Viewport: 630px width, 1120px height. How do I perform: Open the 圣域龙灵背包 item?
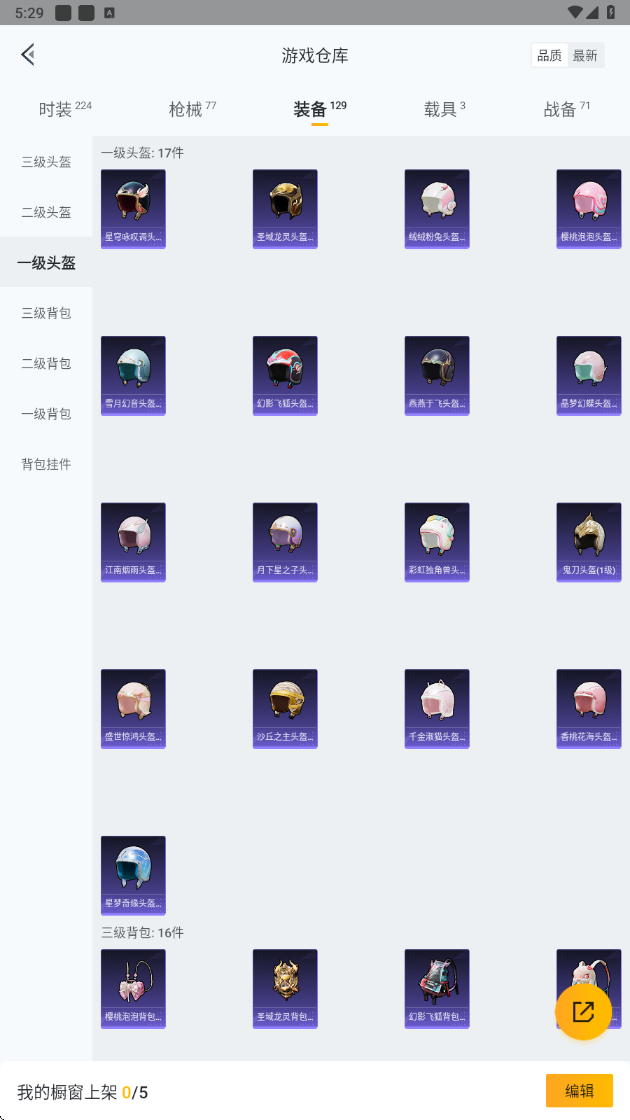click(285, 989)
